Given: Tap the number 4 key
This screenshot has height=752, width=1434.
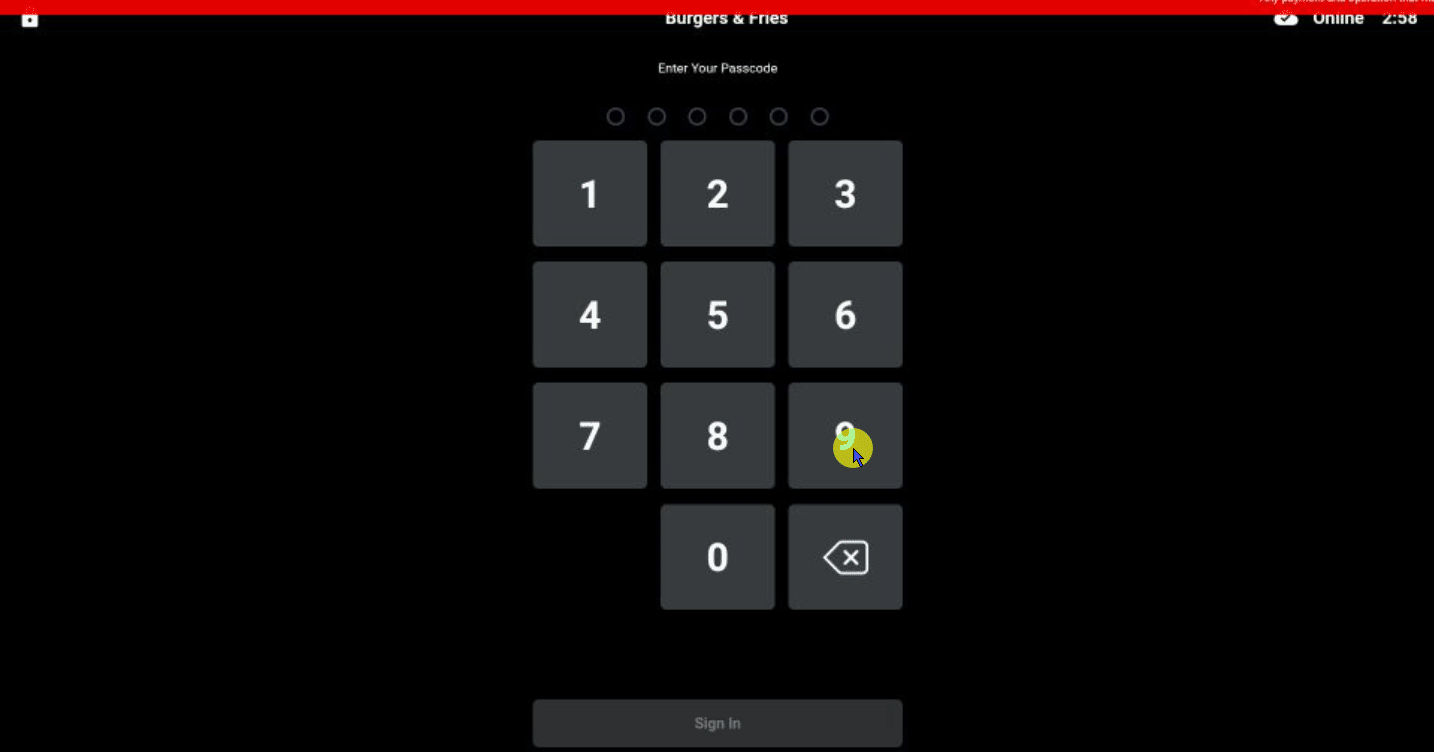Looking at the screenshot, I should click(589, 314).
